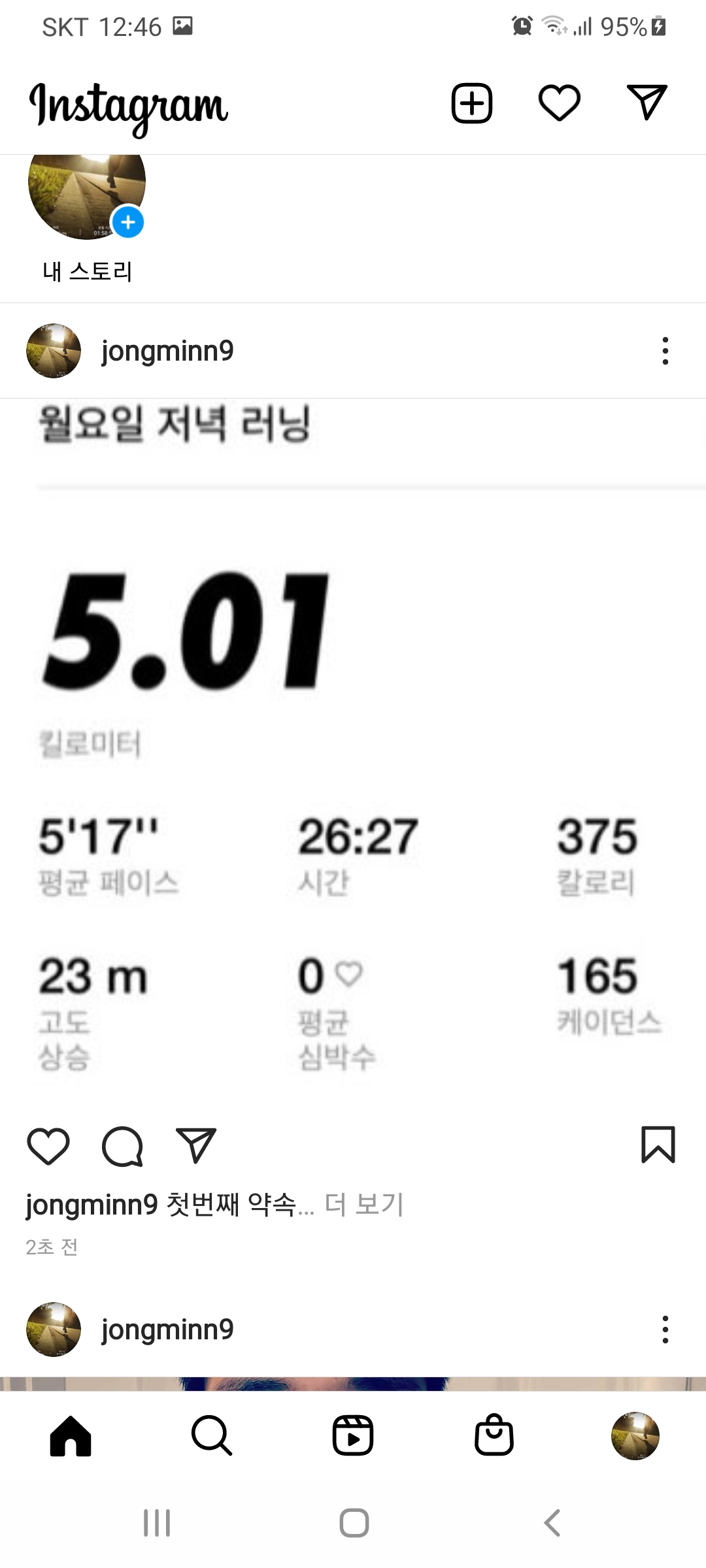Open the activity heart in the top bar
The height and width of the screenshot is (1568, 706).
tap(559, 103)
